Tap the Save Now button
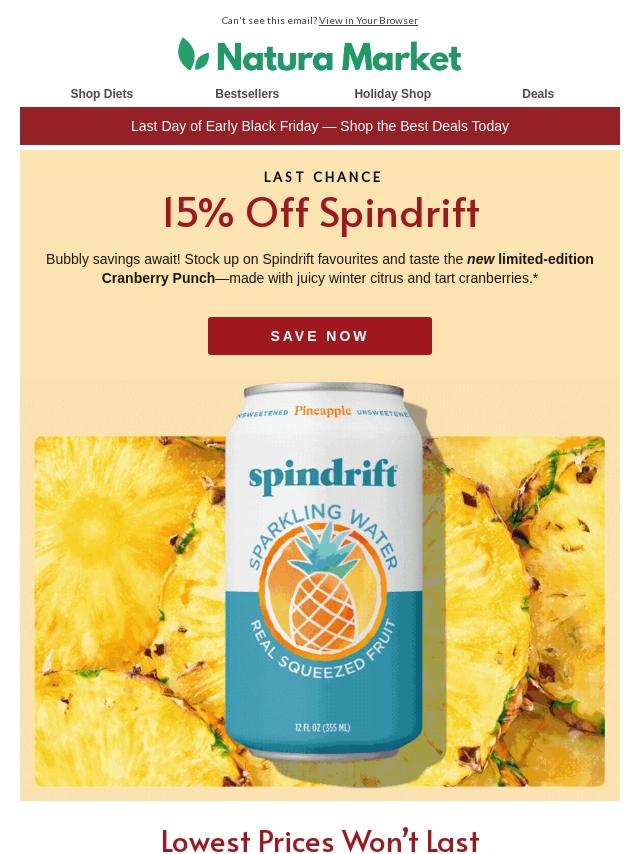 click(320, 336)
